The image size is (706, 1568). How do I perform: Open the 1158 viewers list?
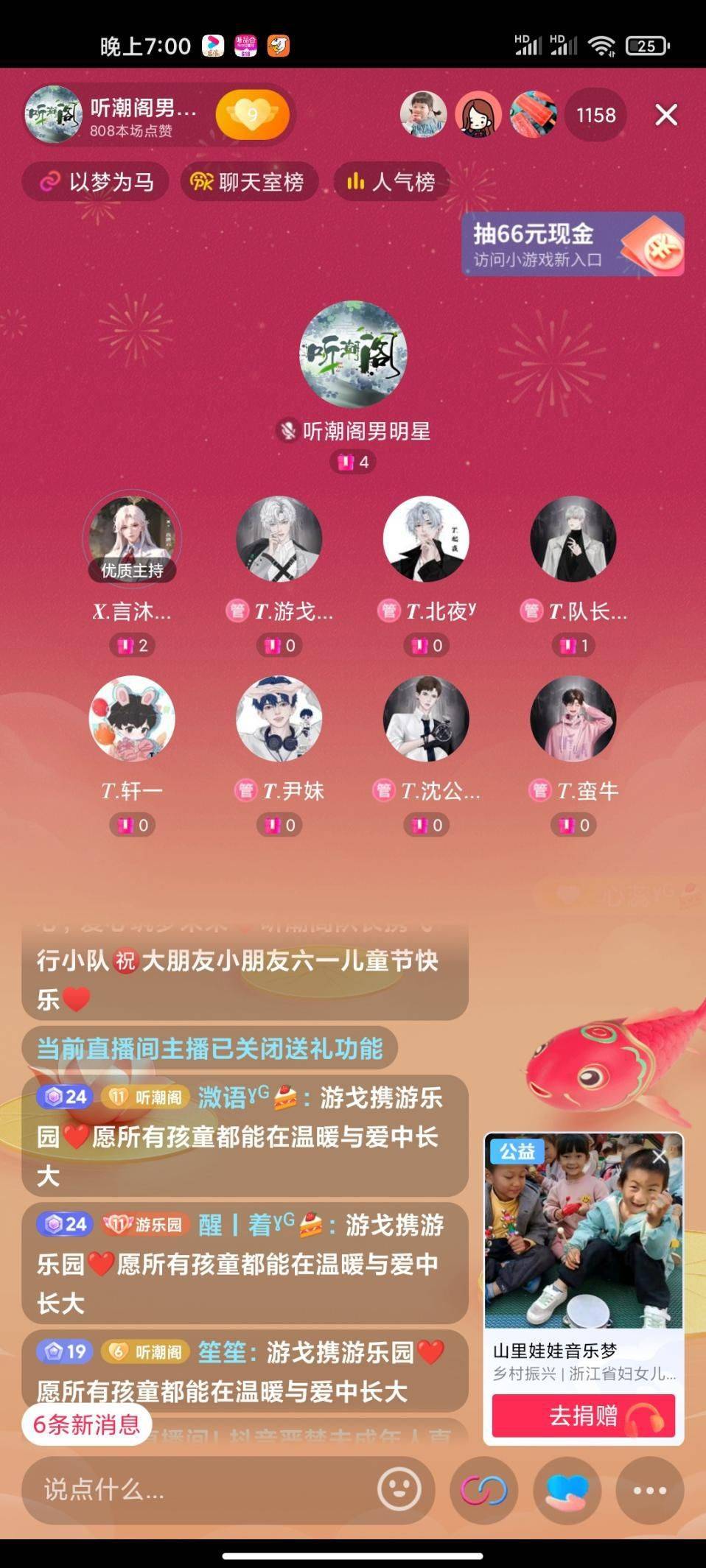point(595,116)
